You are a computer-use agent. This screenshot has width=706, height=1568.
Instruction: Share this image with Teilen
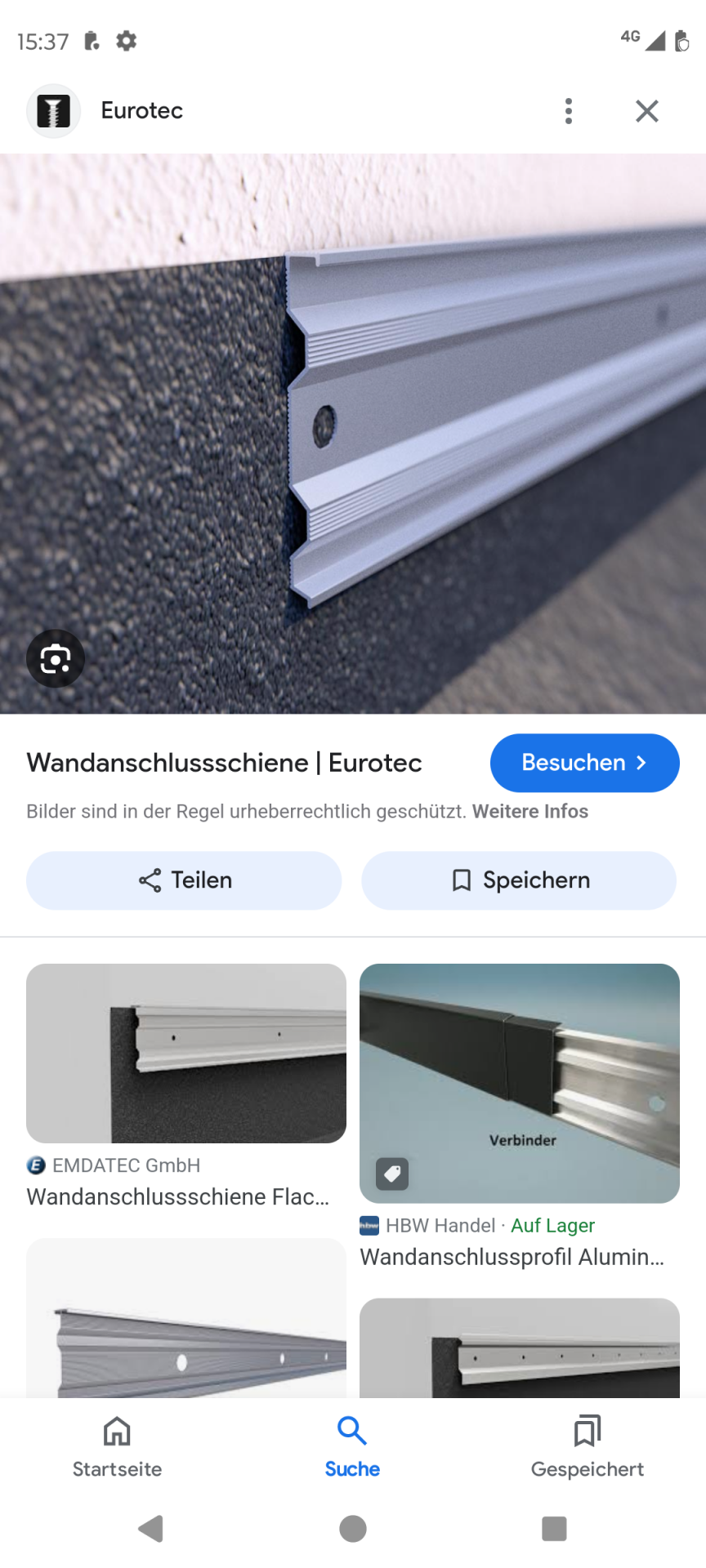[184, 880]
